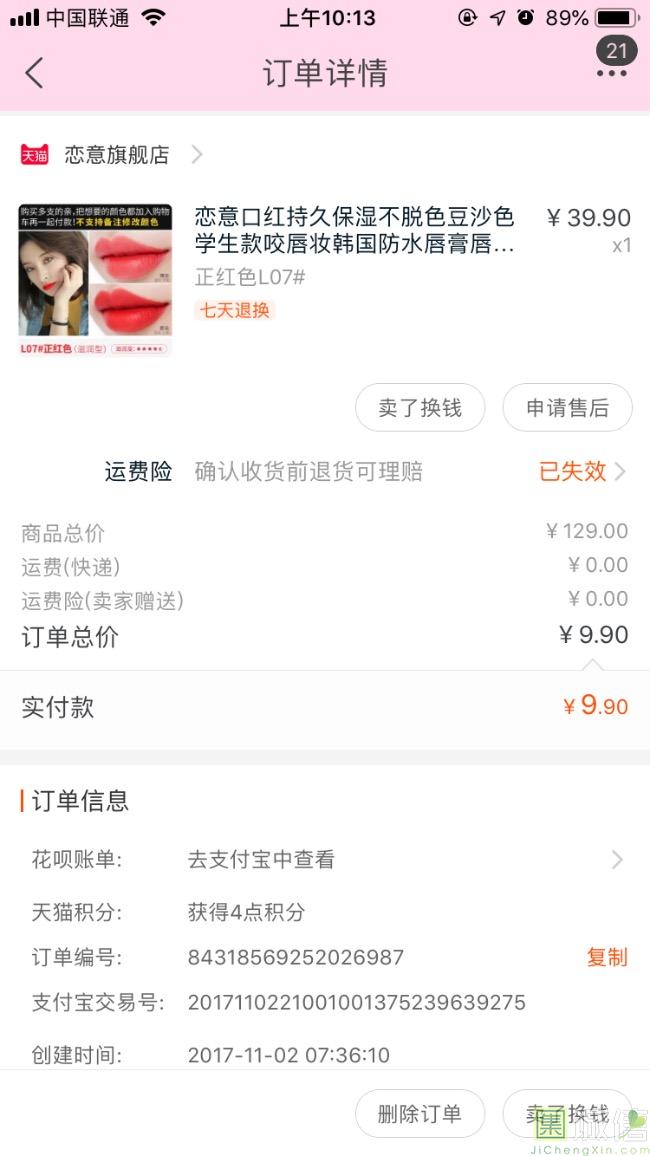This screenshot has width=650, height=1156.
Task: Delete this order with 删除订单
Action: pyautogui.click(x=420, y=1114)
